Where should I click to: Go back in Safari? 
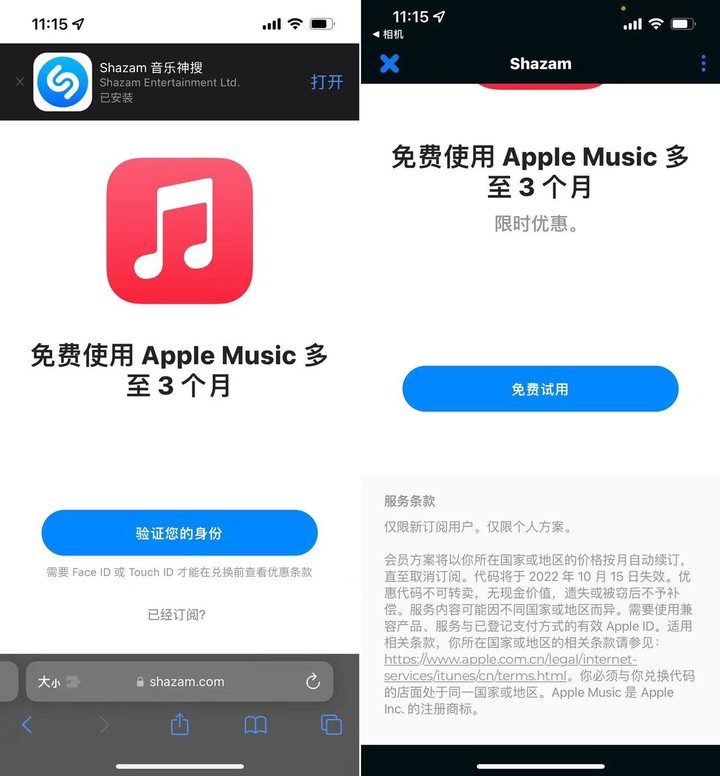coord(27,725)
